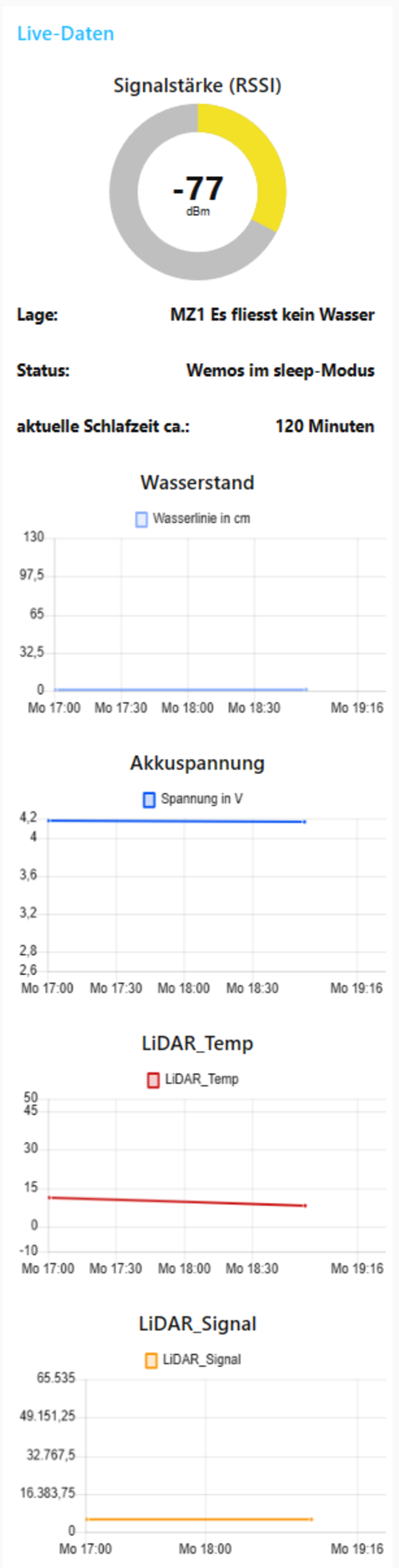Toggle the Wasserlinie in cm legend
The height and width of the screenshot is (1568, 399).
tap(193, 518)
